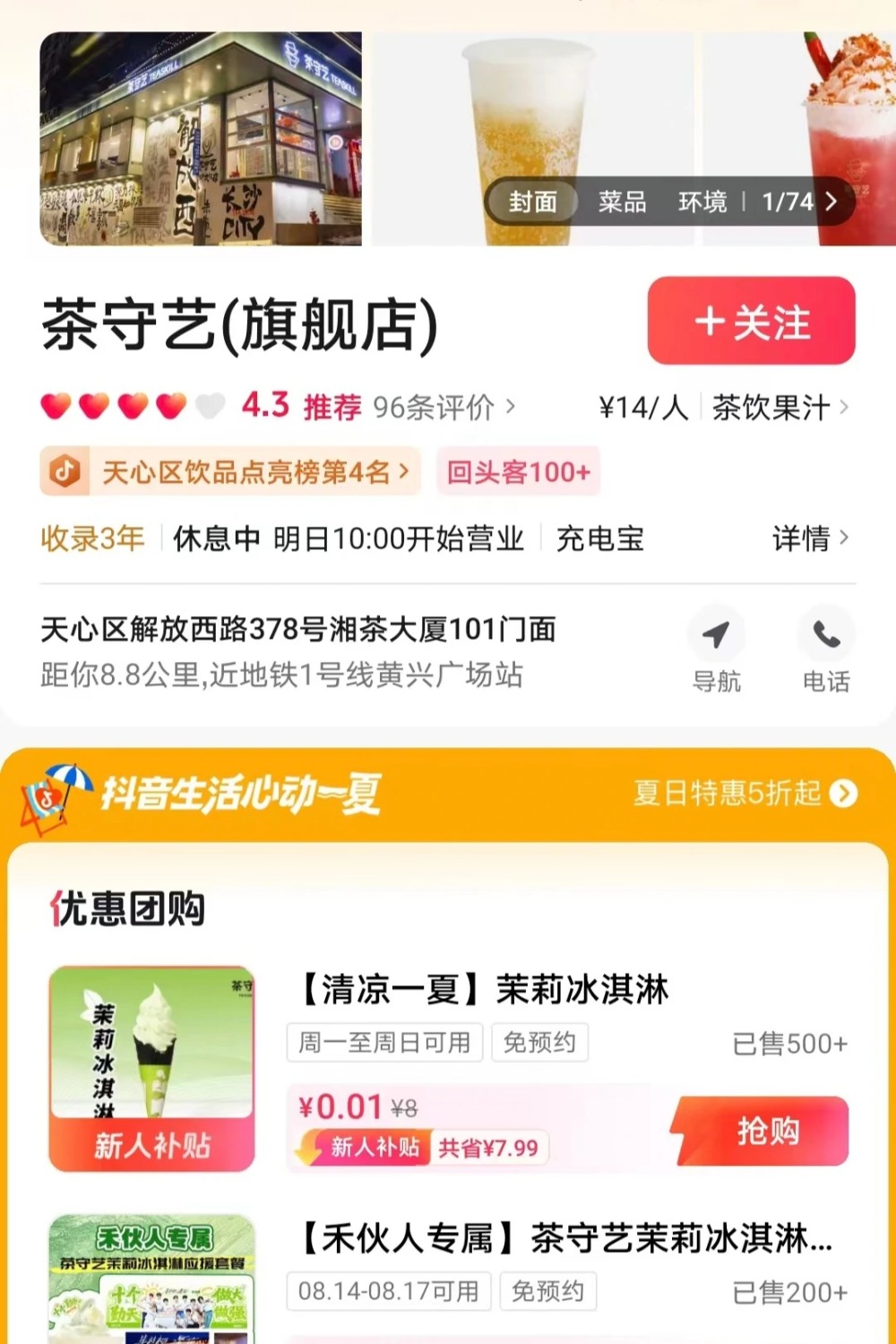Show store 详情 details
896x1344 pixels.
(x=809, y=538)
